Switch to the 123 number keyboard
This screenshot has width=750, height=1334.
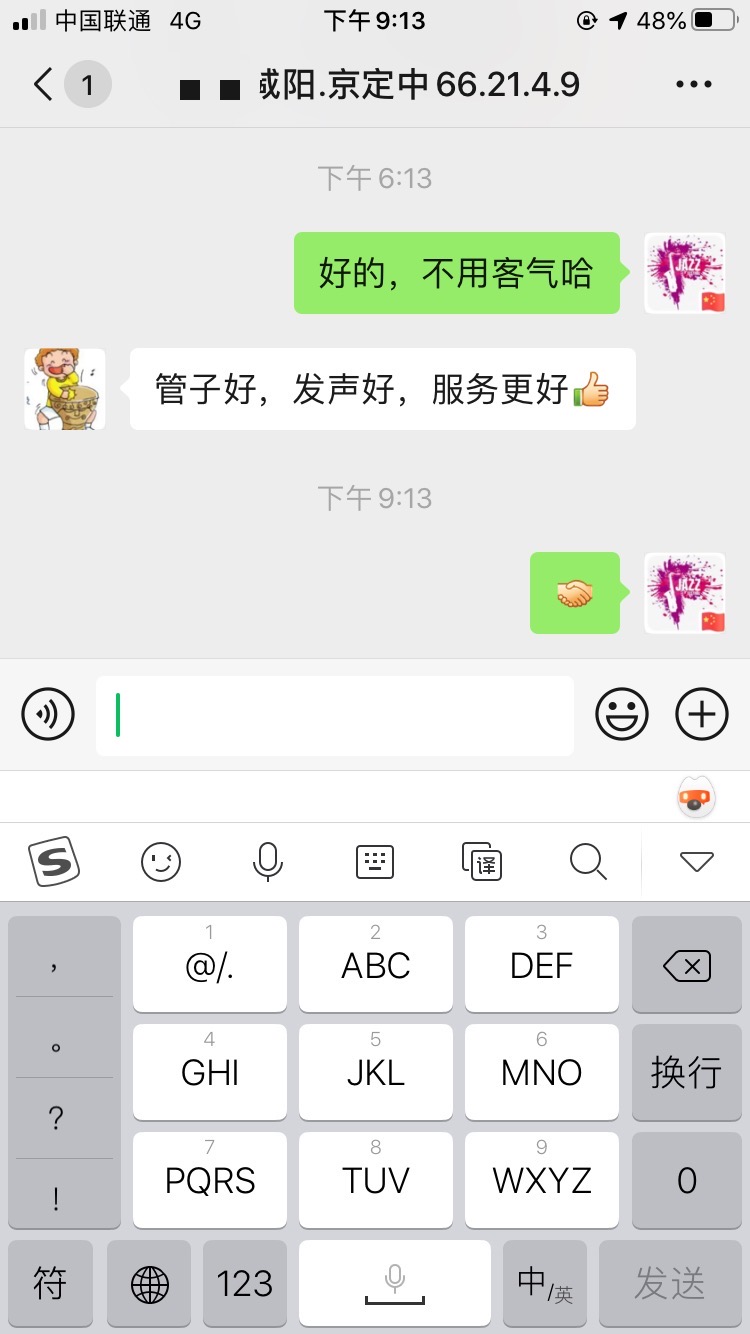point(245,1284)
